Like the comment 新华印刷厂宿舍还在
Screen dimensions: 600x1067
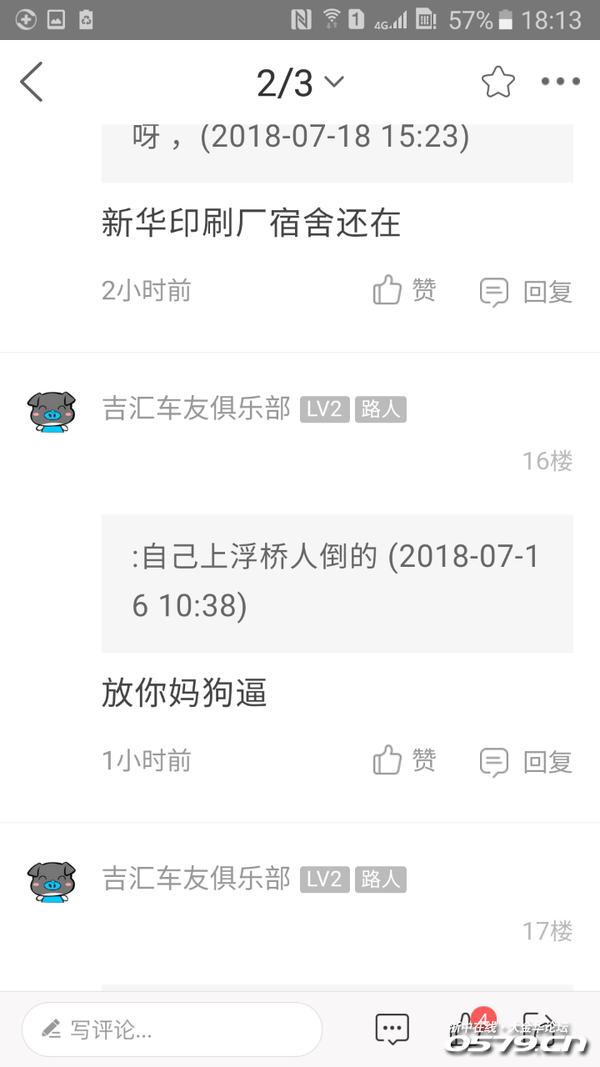405,291
